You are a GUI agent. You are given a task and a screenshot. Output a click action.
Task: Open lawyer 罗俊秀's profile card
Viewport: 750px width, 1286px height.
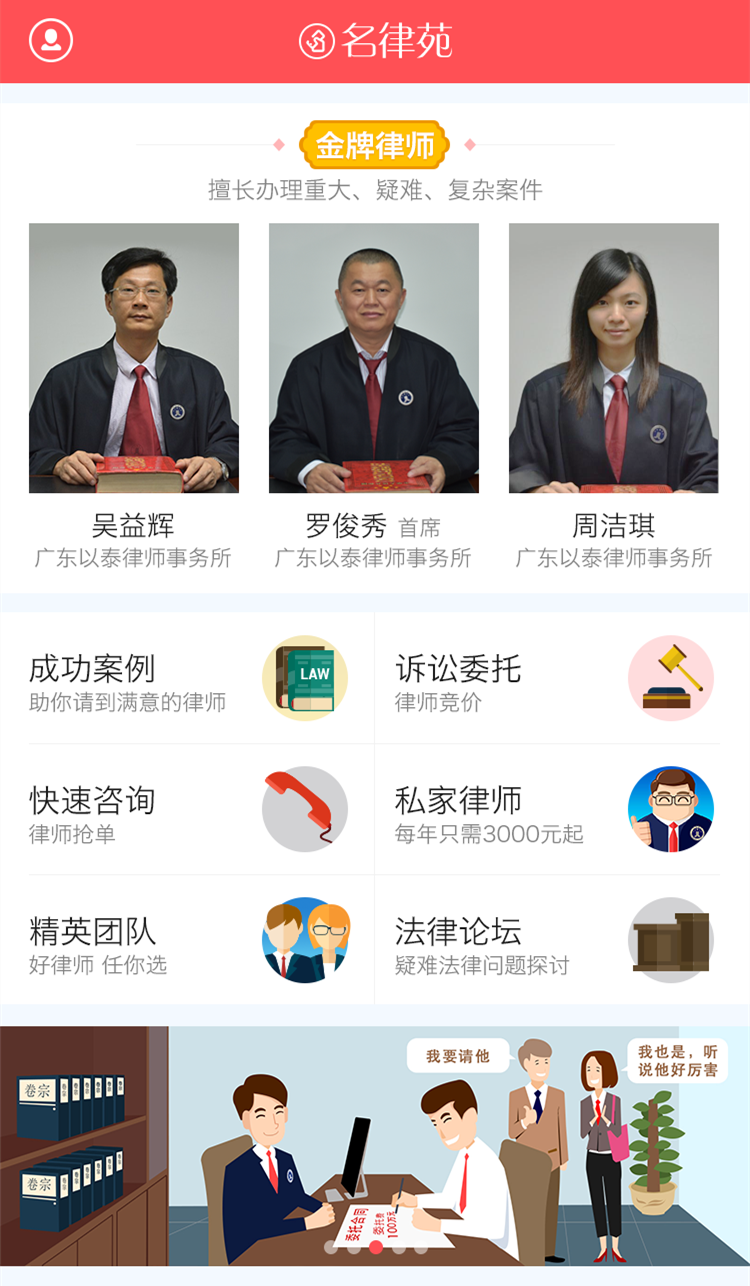(374, 397)
